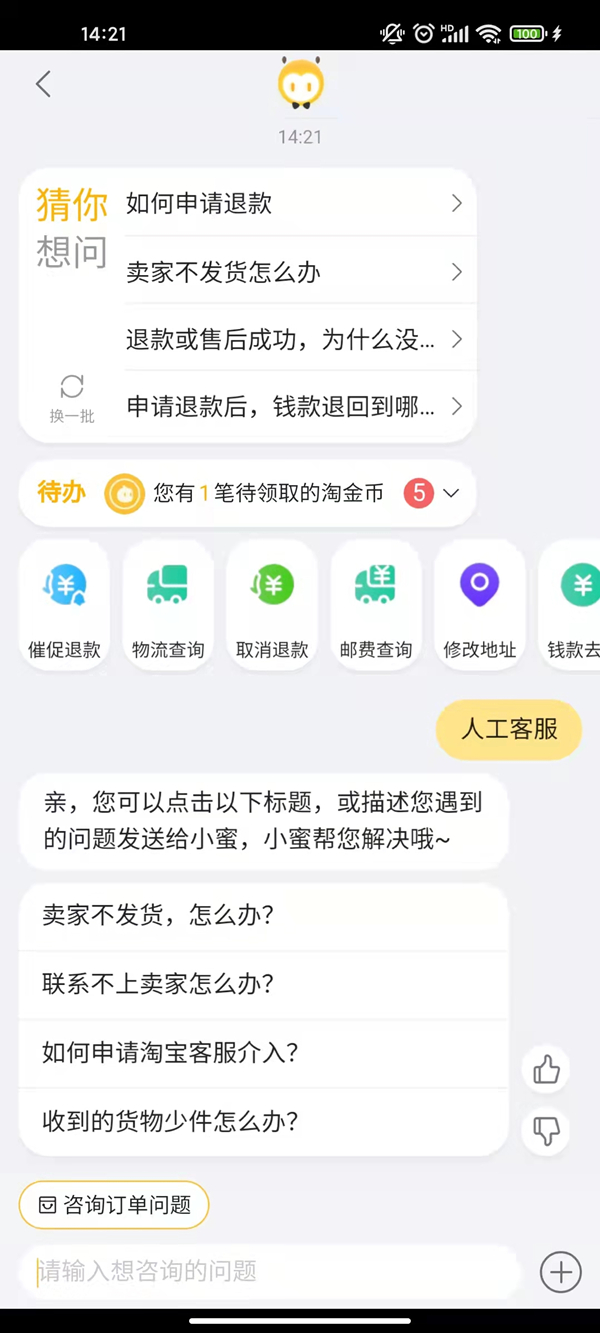The width and height of the screenshot is (600, 1333).
Task: Go back using the top-left arrow
Action: pyautogui.click(x=43, y=84)
